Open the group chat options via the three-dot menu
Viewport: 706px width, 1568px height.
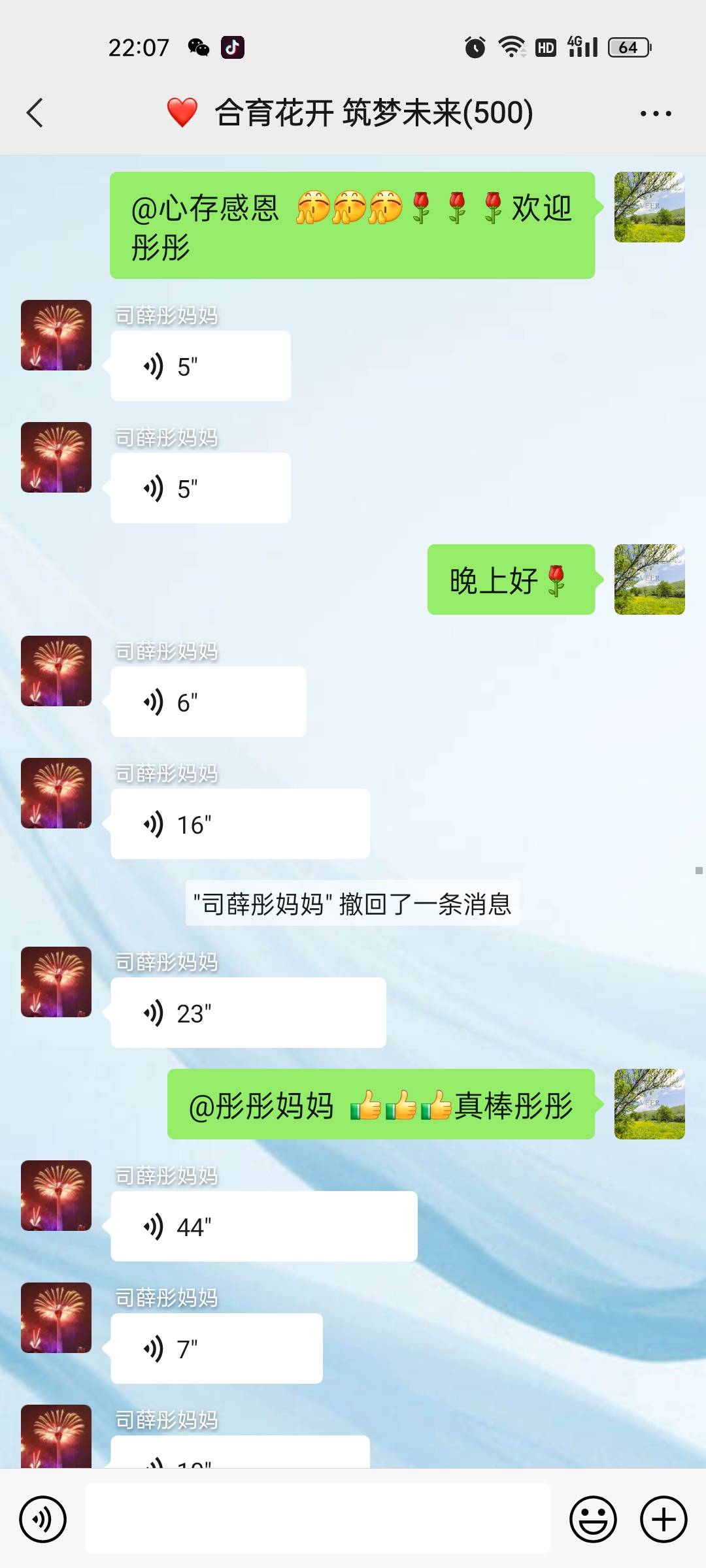pos(656,112)
